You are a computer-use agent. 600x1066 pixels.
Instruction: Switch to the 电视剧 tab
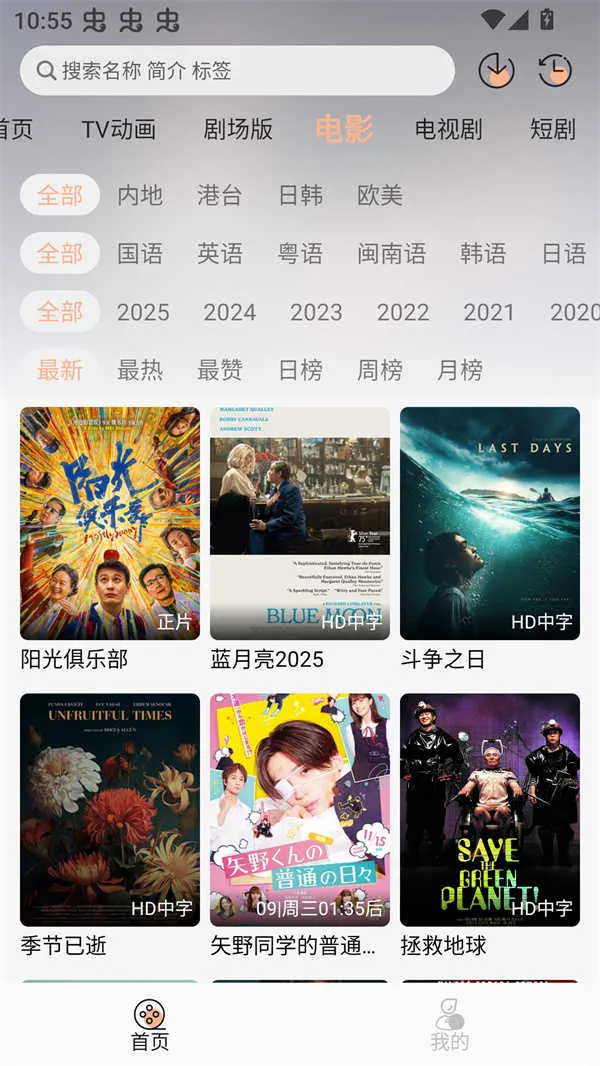tap(448, 129)
